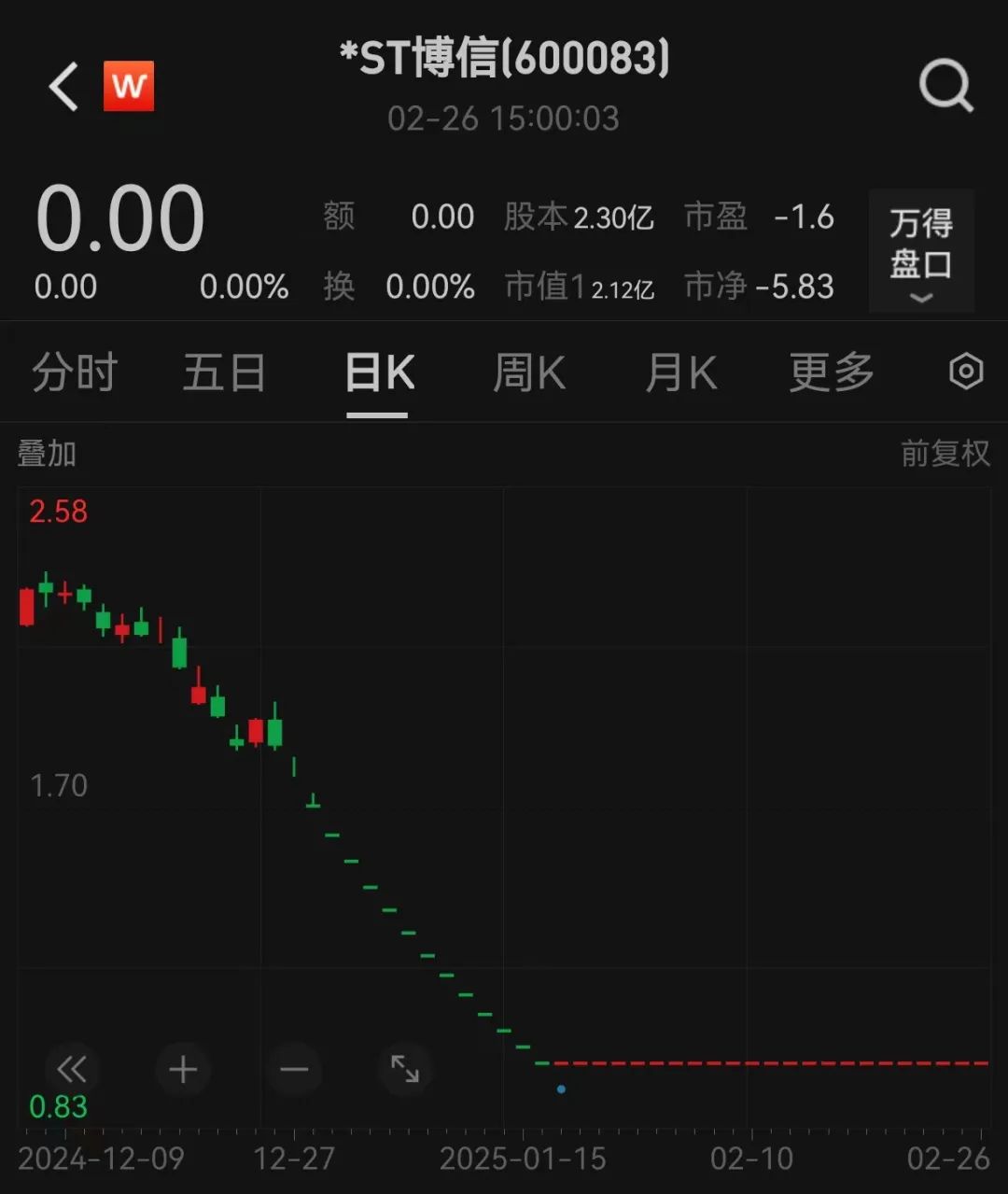Viewport: 1008px width, 1194px height.
Task: Select the 日K tab
Action: (x=379, y=373)
